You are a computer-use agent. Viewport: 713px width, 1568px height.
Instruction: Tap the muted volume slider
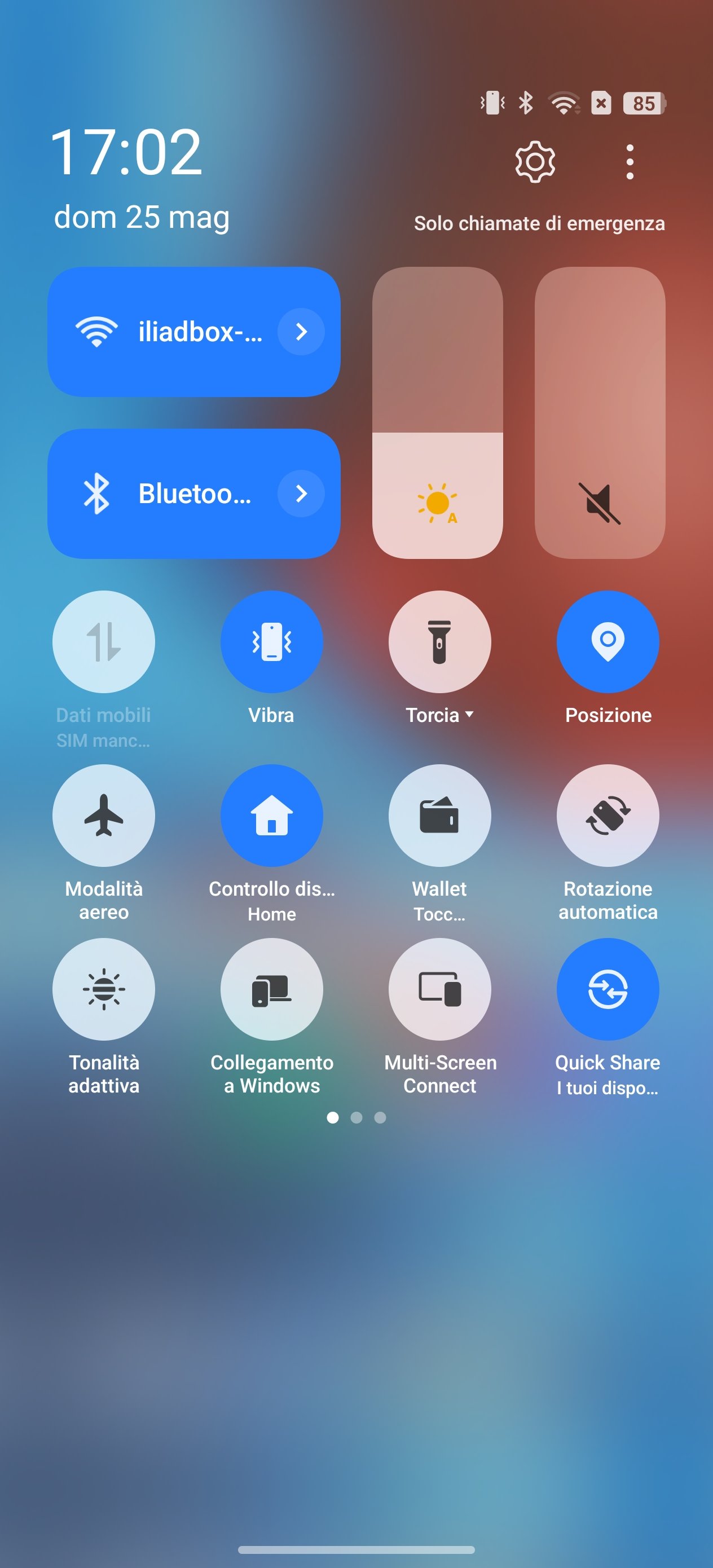600,413
